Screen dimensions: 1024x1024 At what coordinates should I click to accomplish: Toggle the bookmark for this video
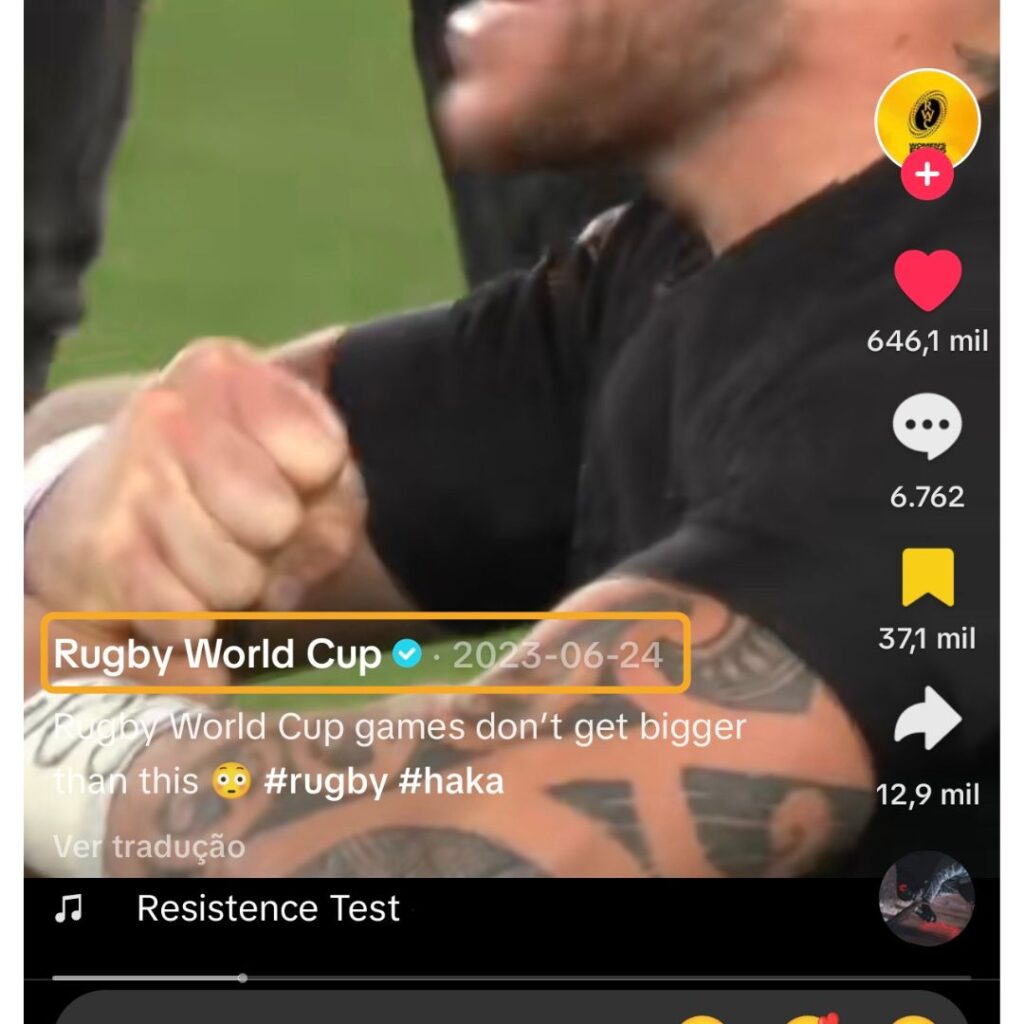pos(927,577)
